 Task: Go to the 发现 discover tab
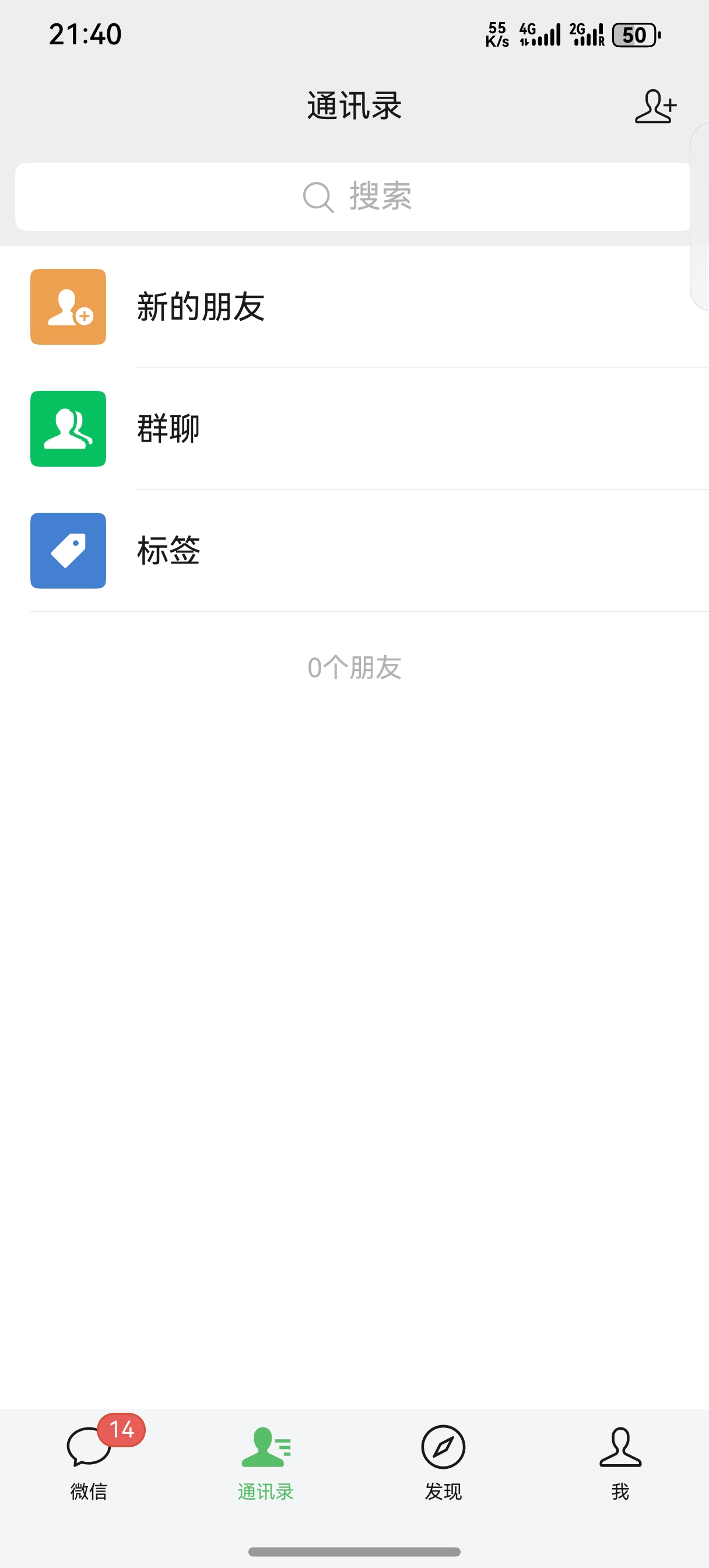click(x=443, y=1462)
